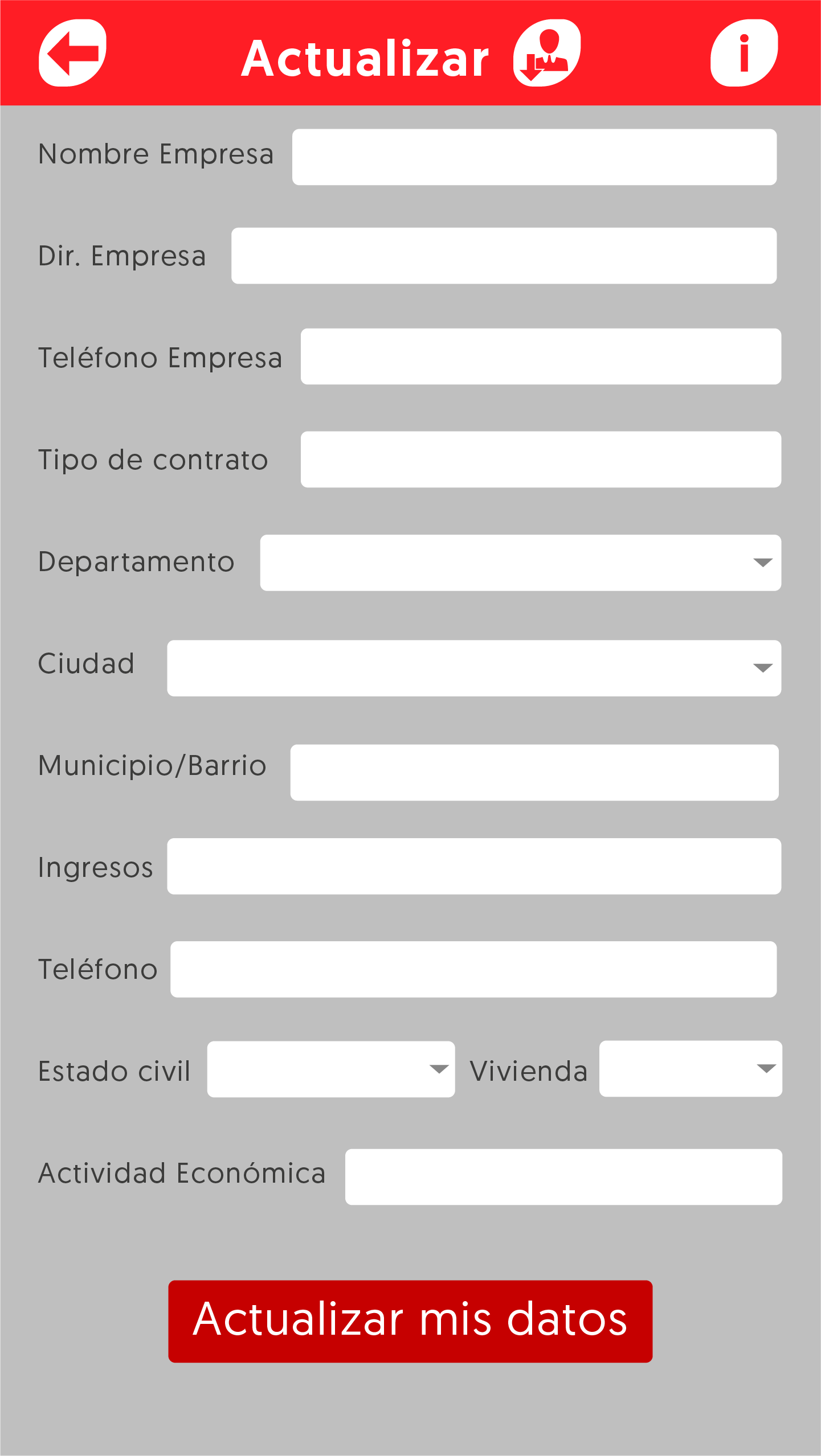Open the info icon

click(x=744, y=53)
